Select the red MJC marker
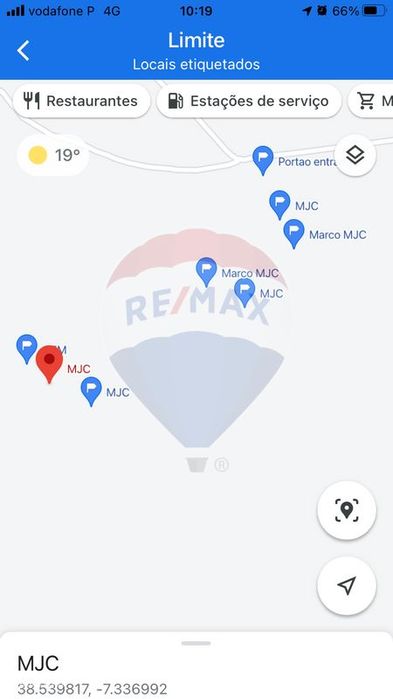Screen dimensions: 393x699 click(49, 364)
